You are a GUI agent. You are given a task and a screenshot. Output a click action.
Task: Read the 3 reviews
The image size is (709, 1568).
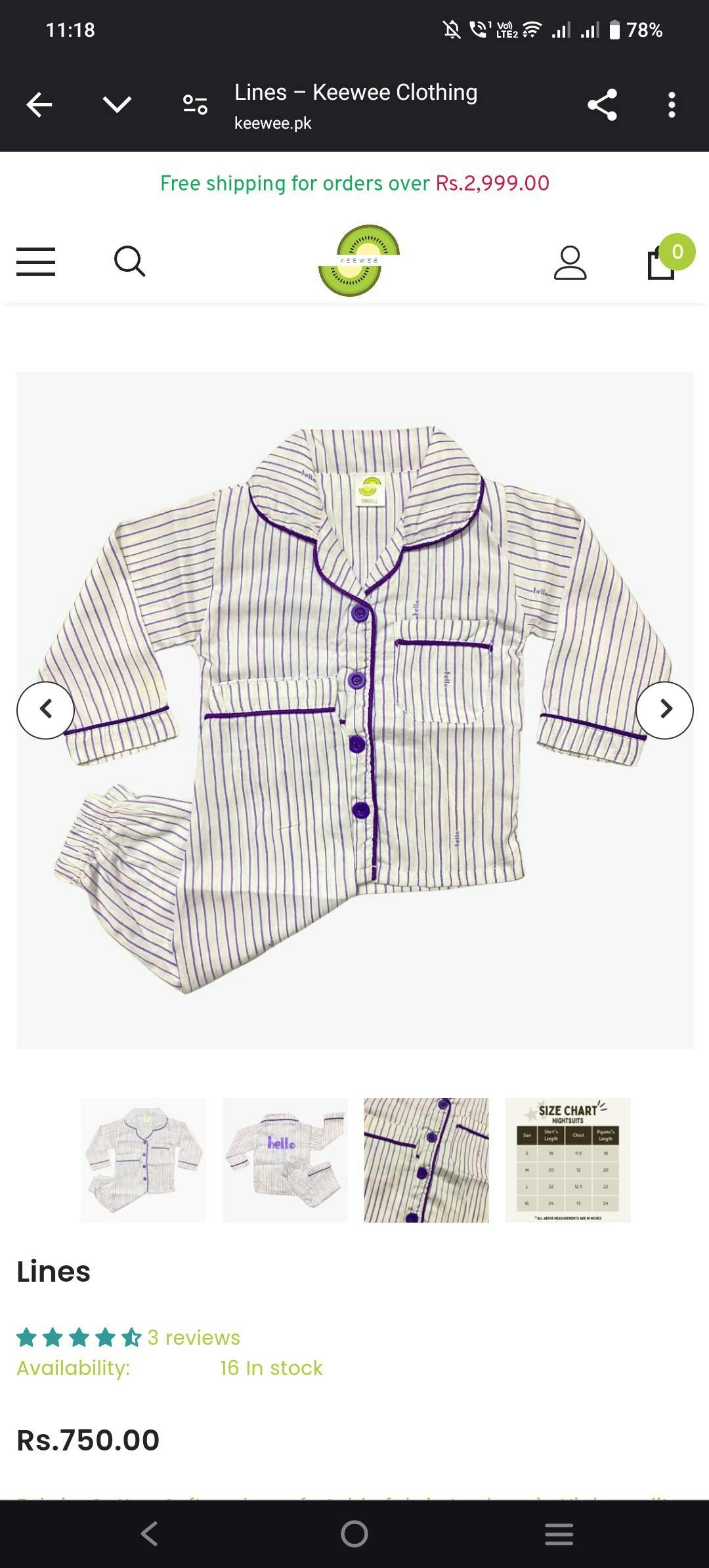click(x=194, y=1337)
